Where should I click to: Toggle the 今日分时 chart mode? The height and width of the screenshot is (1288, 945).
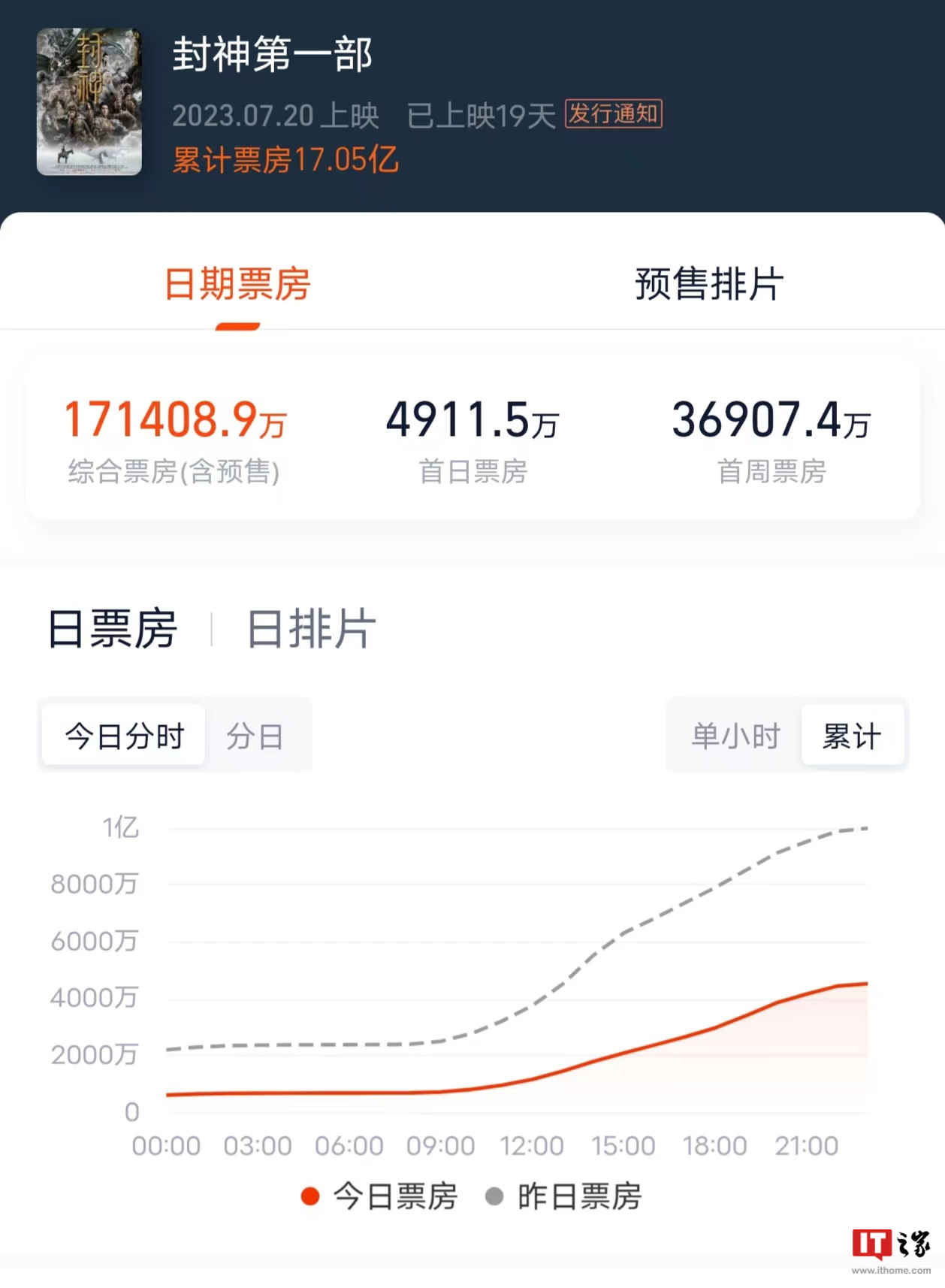click(122, 736)
